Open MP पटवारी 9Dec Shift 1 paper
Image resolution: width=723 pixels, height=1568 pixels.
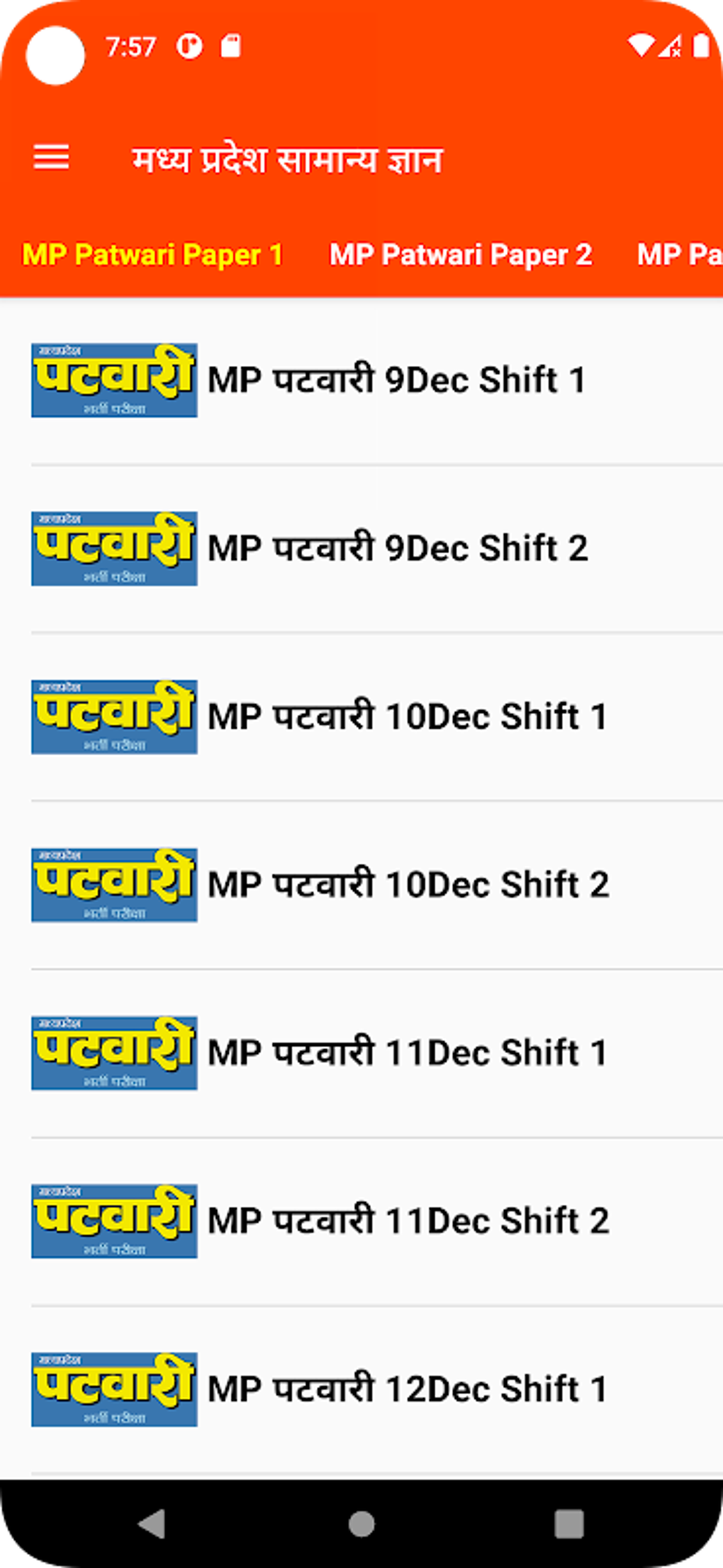397,379
